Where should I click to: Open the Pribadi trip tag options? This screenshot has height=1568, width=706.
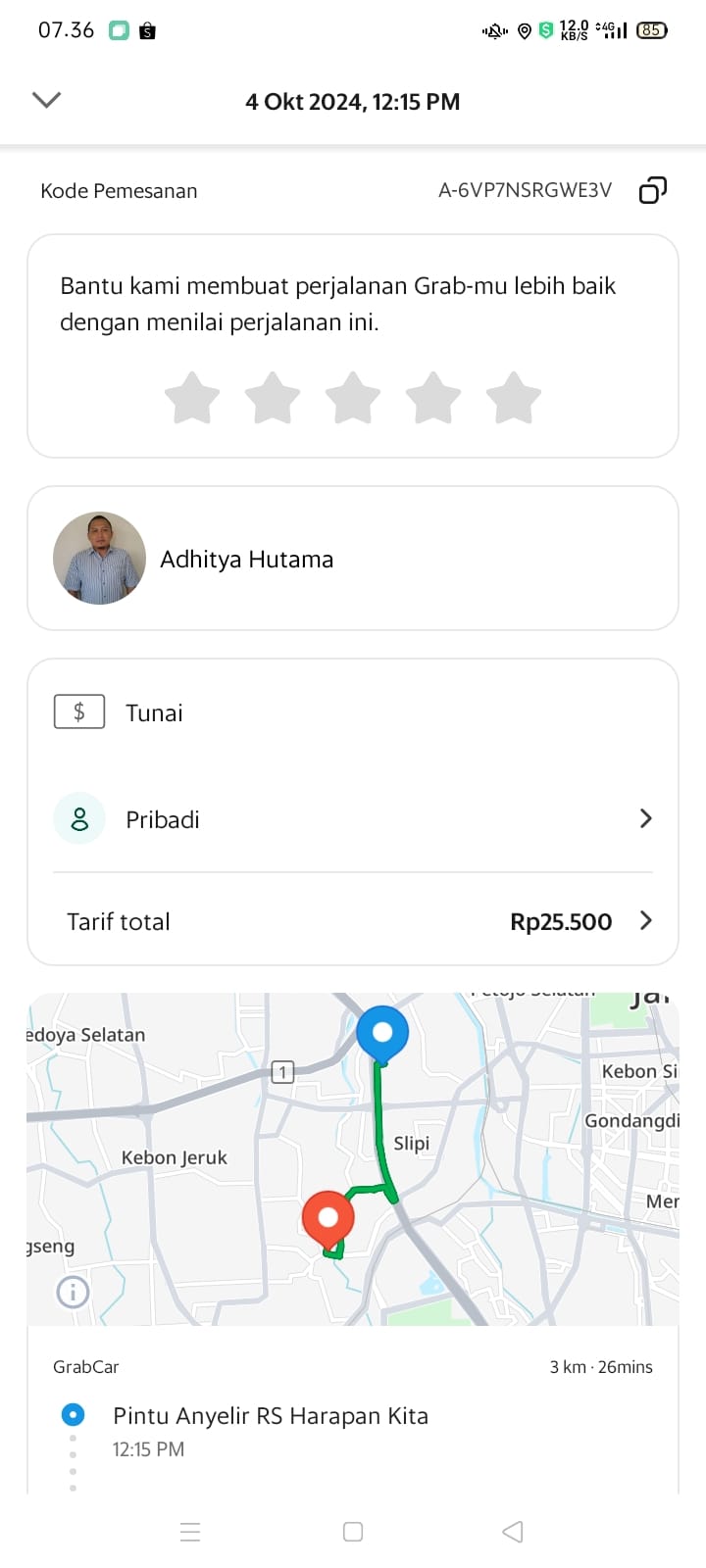(x=353, y=819)
